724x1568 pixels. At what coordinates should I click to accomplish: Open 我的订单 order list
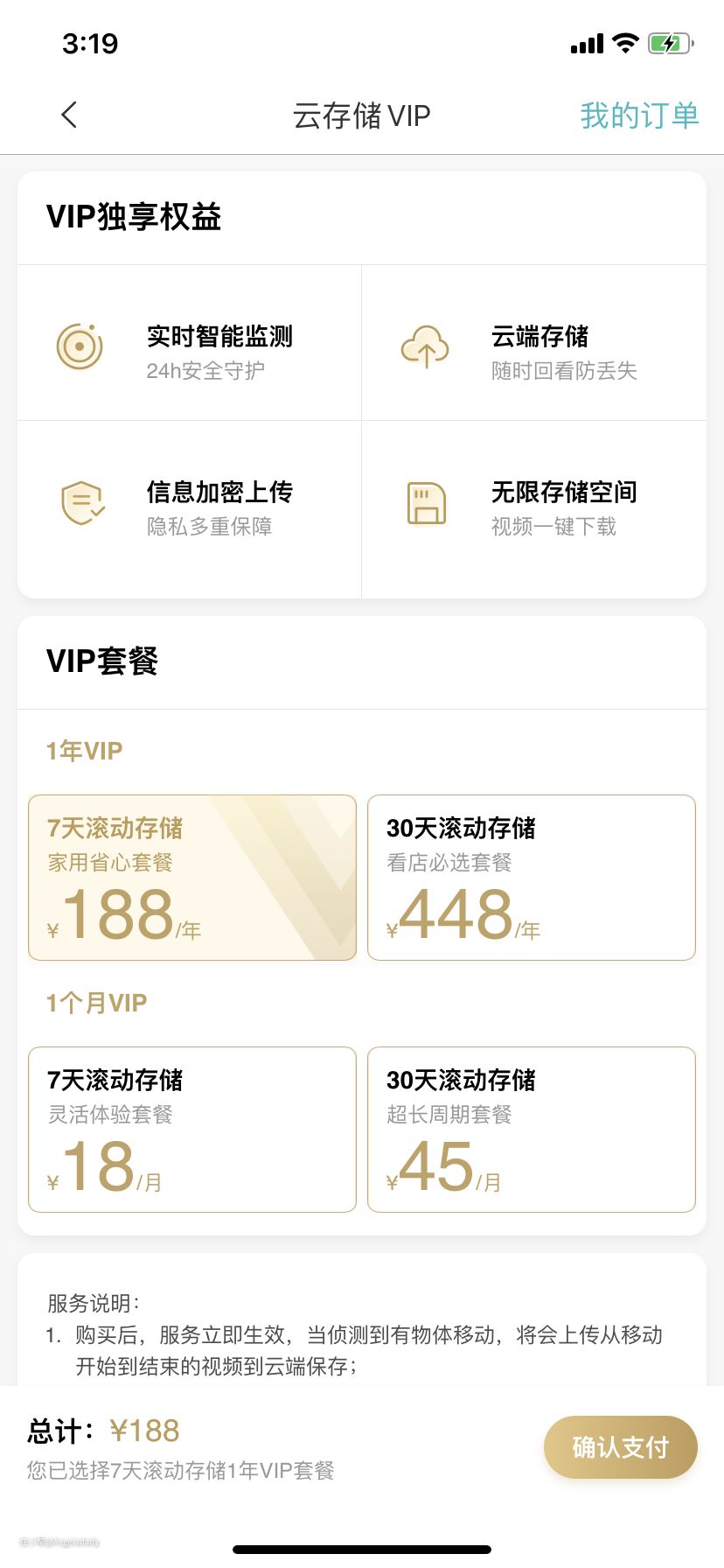(639, 115)
